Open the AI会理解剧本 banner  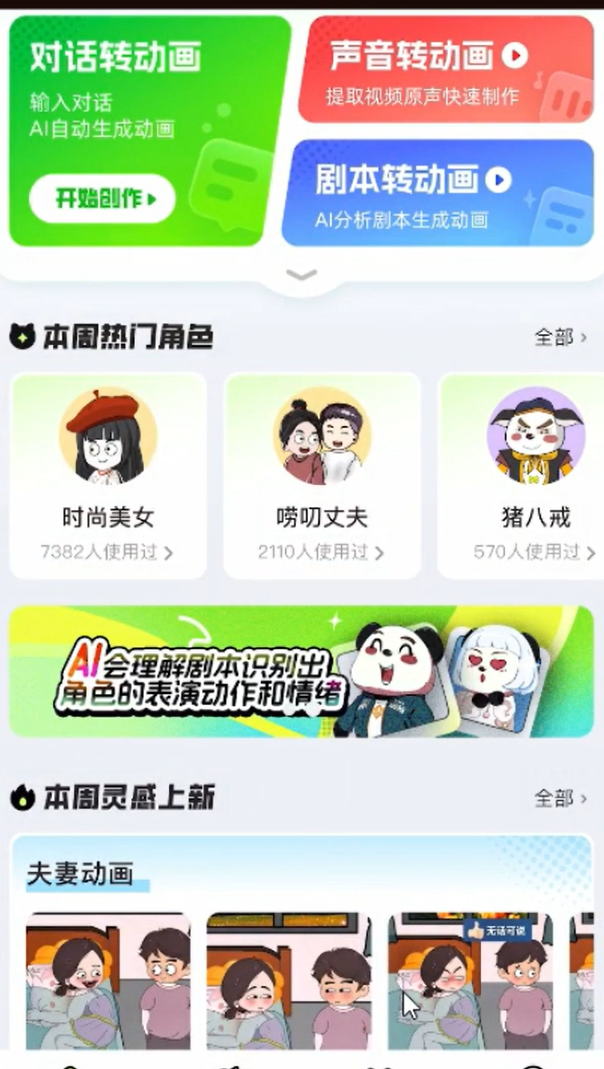tap(301, 672)
